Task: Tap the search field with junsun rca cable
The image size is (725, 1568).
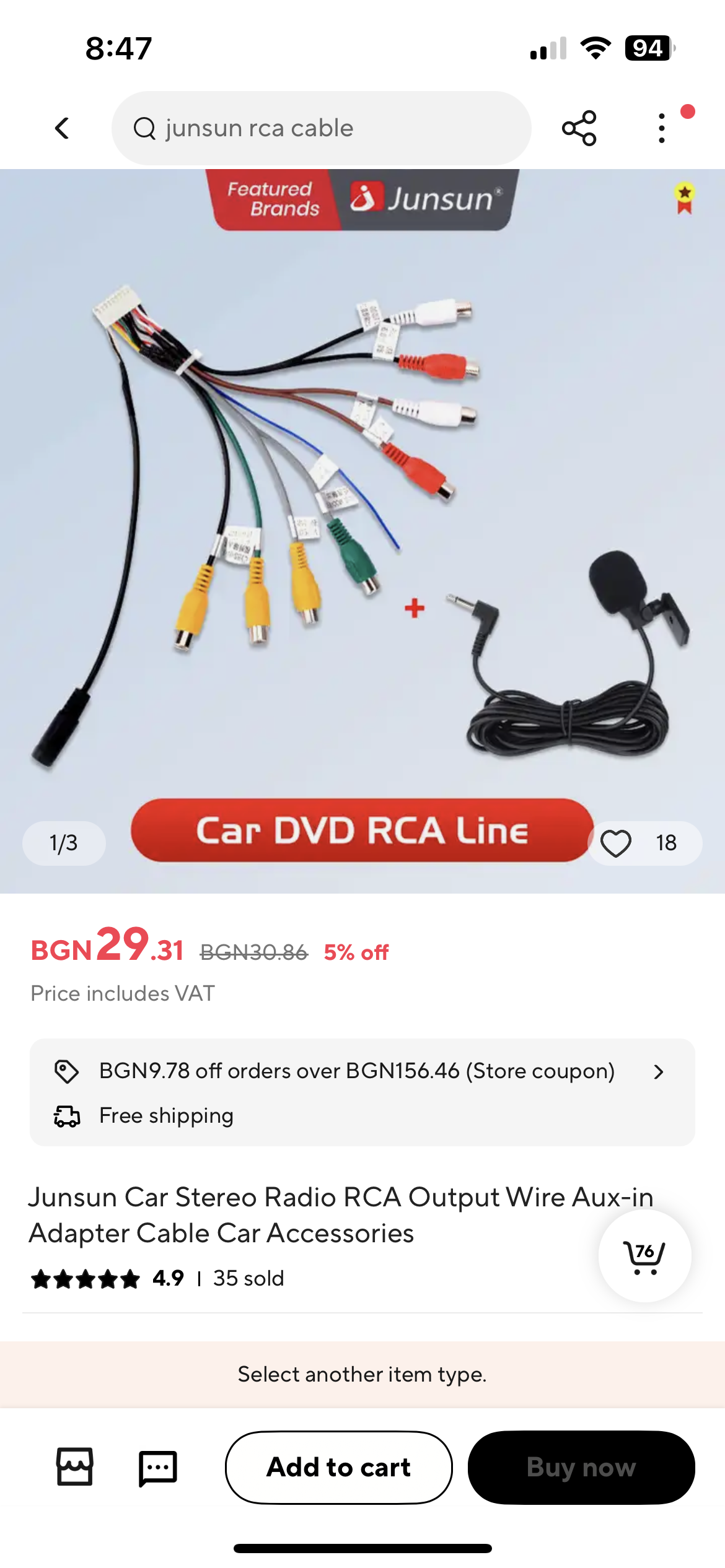Action: click(x=321, y=129)
